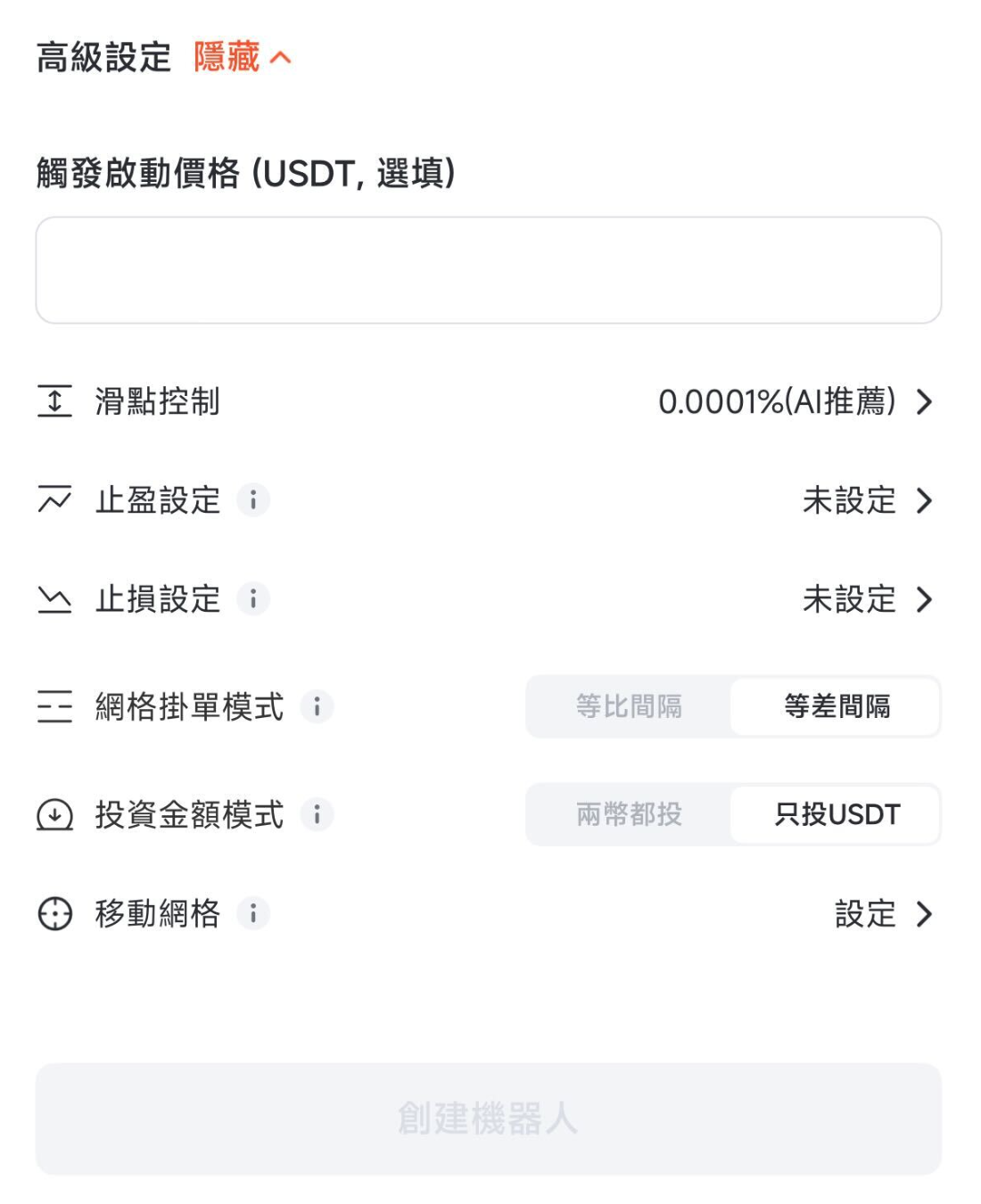Open the info tooltip next to 移動網格
Viewport: 981px width, 1204px height.
(x=255, y=913)
